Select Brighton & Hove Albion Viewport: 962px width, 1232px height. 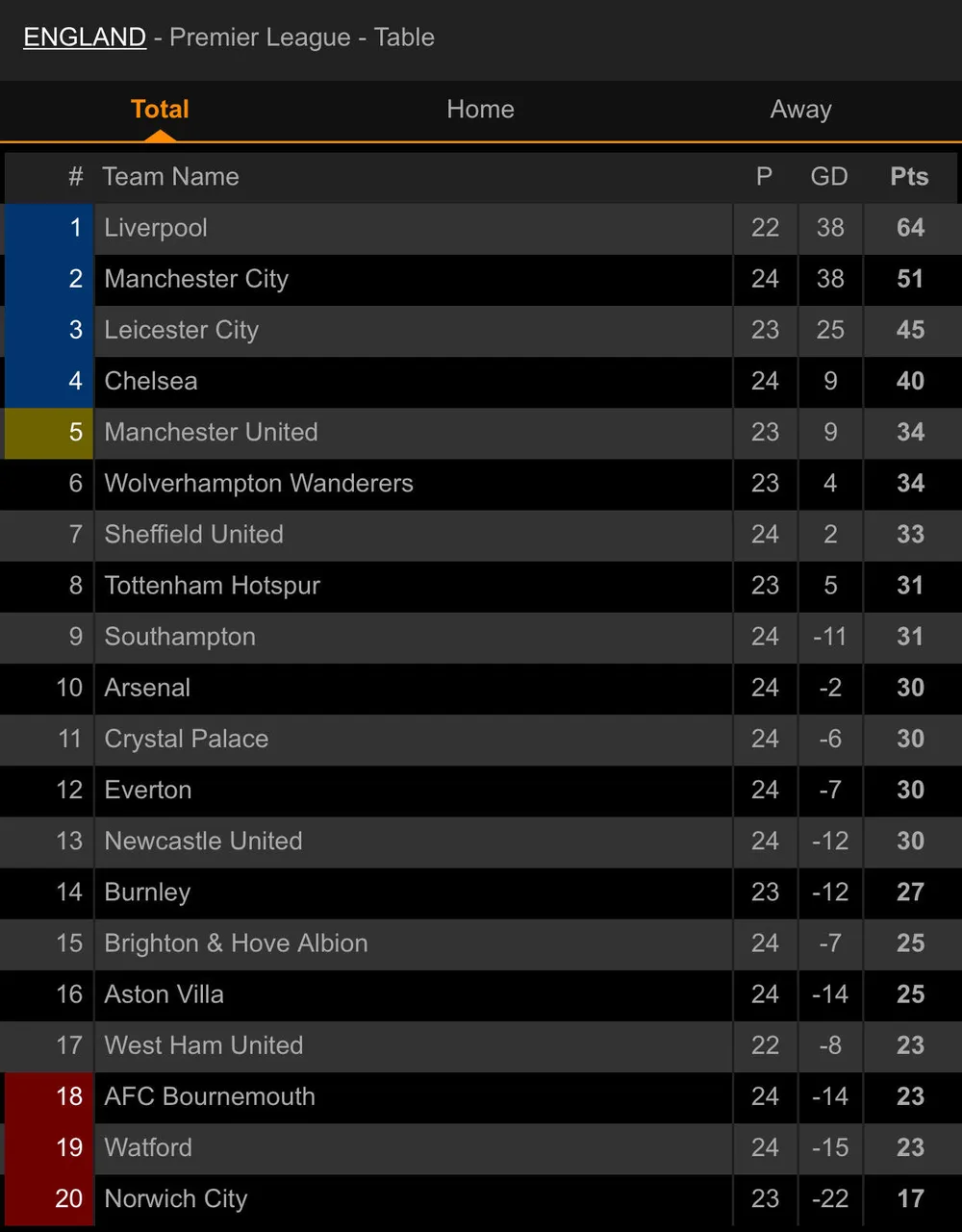[x=236, y=943]
